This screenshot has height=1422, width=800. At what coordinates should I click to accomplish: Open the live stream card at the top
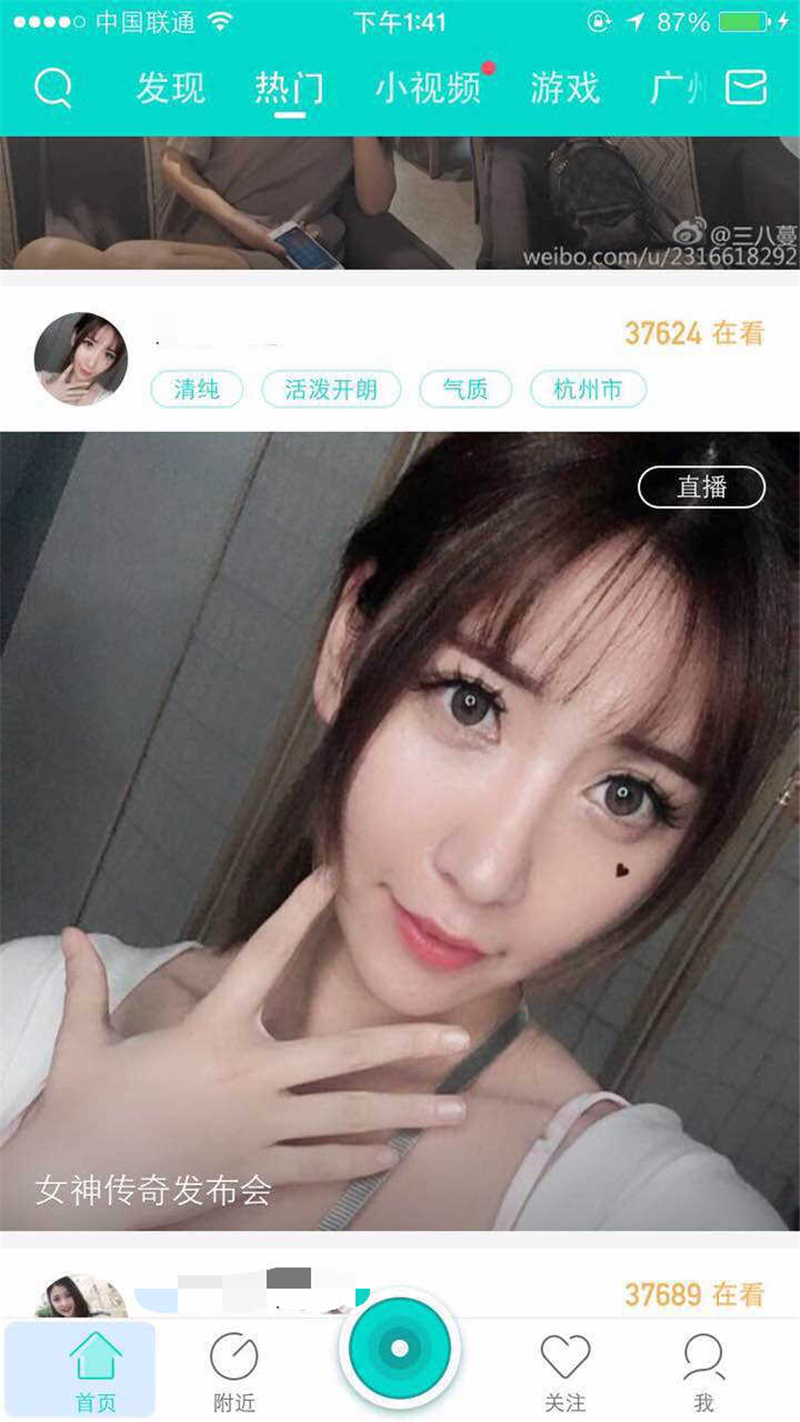pyautogui.click(x=400, y=203)
